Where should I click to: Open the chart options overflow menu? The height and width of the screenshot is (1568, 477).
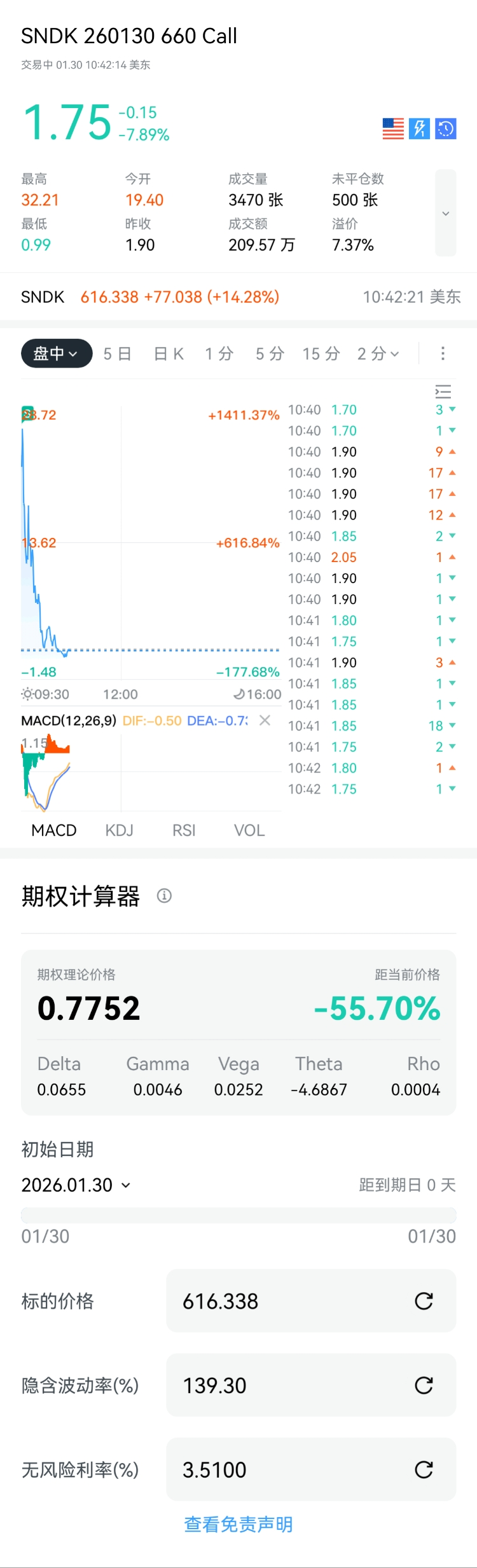point(443,354)
